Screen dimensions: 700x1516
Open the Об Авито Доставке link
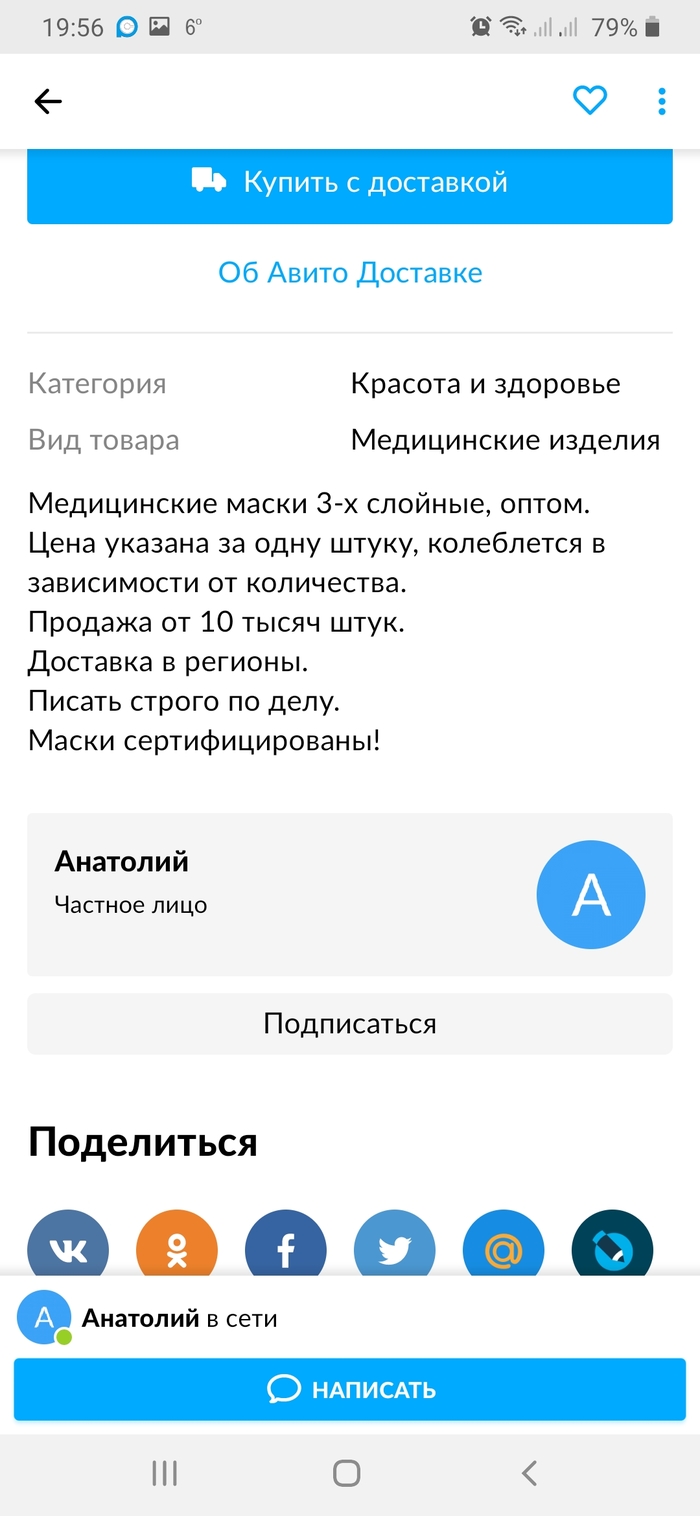point(350,273)
